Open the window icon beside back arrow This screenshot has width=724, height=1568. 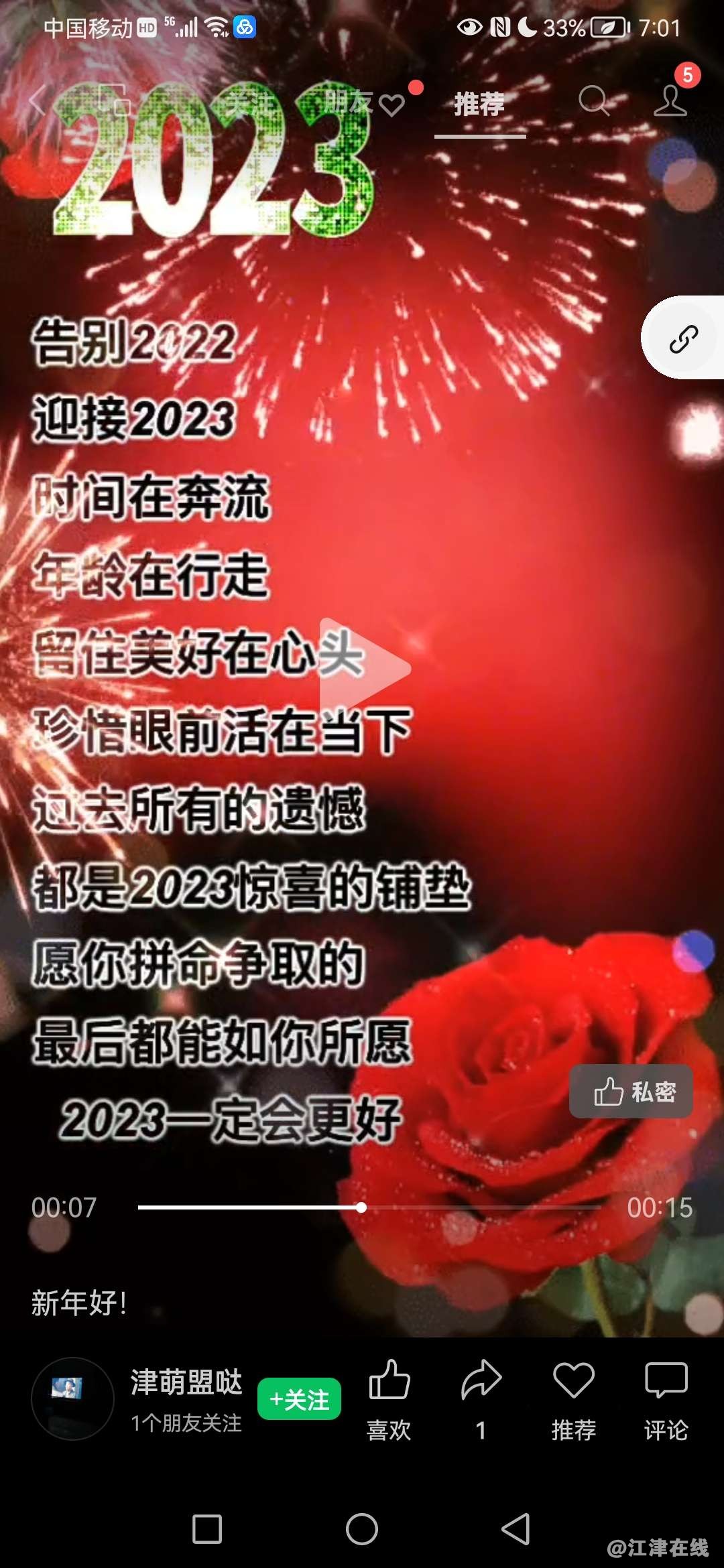coord(114,101)
